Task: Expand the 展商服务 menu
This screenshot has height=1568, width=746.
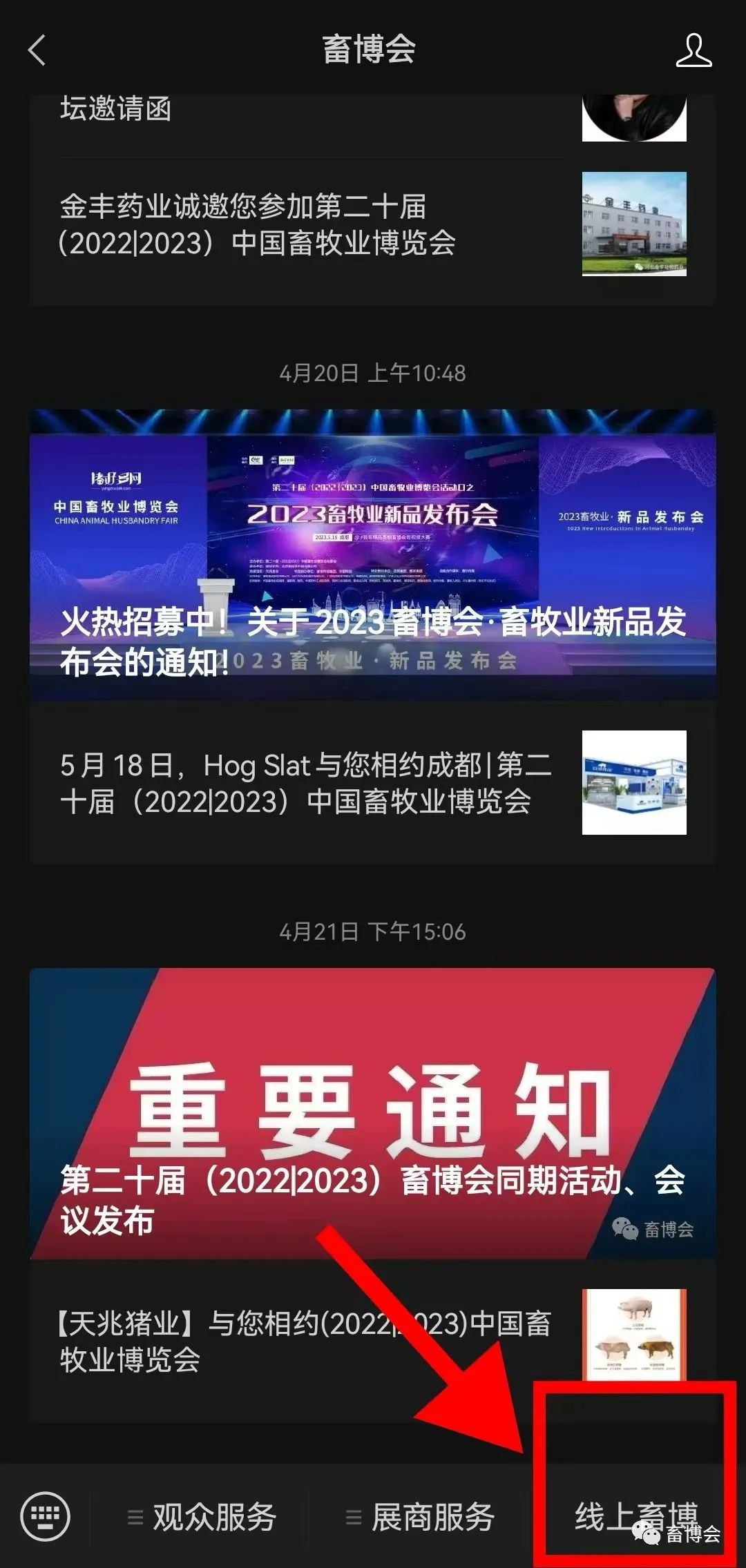Action: (420, 1517)
